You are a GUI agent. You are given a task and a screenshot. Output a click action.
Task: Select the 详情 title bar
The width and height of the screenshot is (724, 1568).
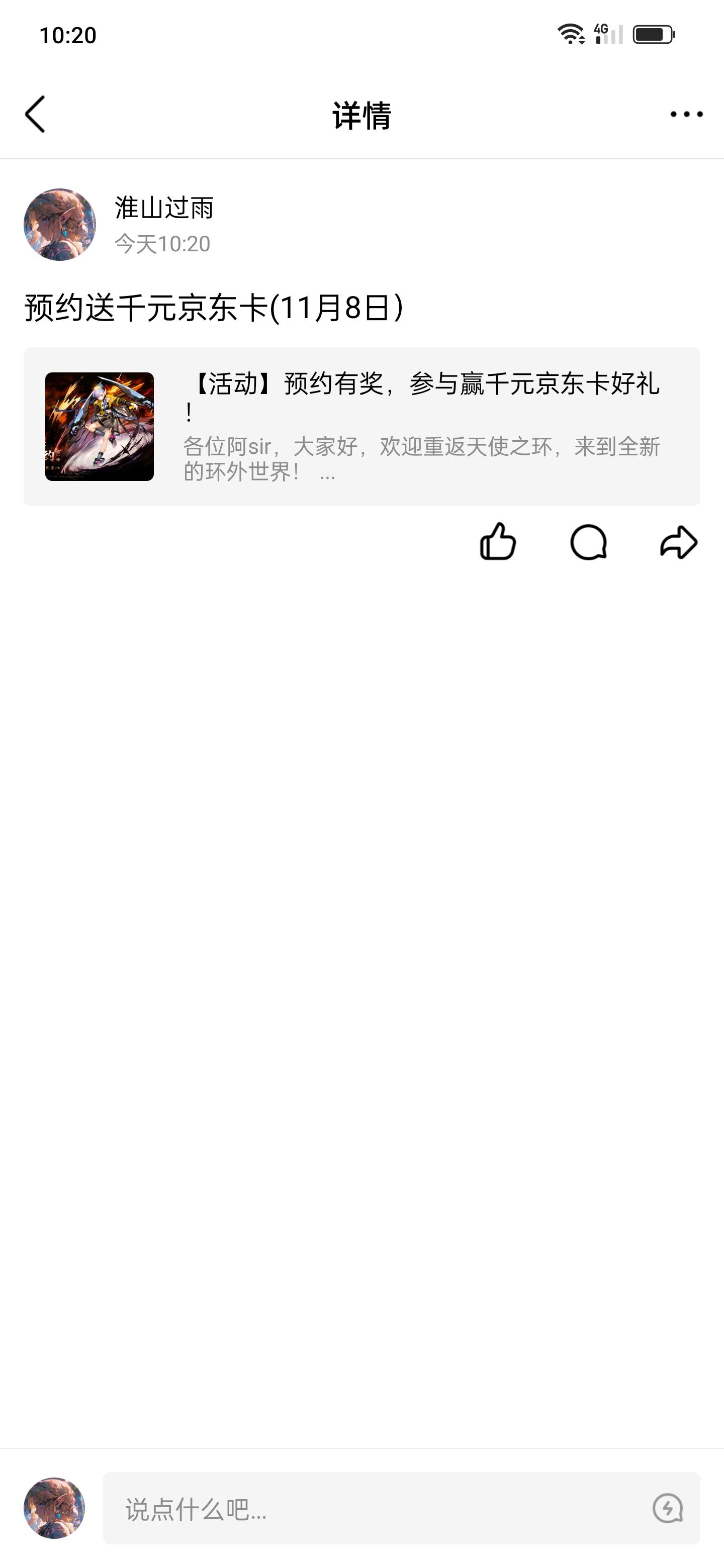361,116
